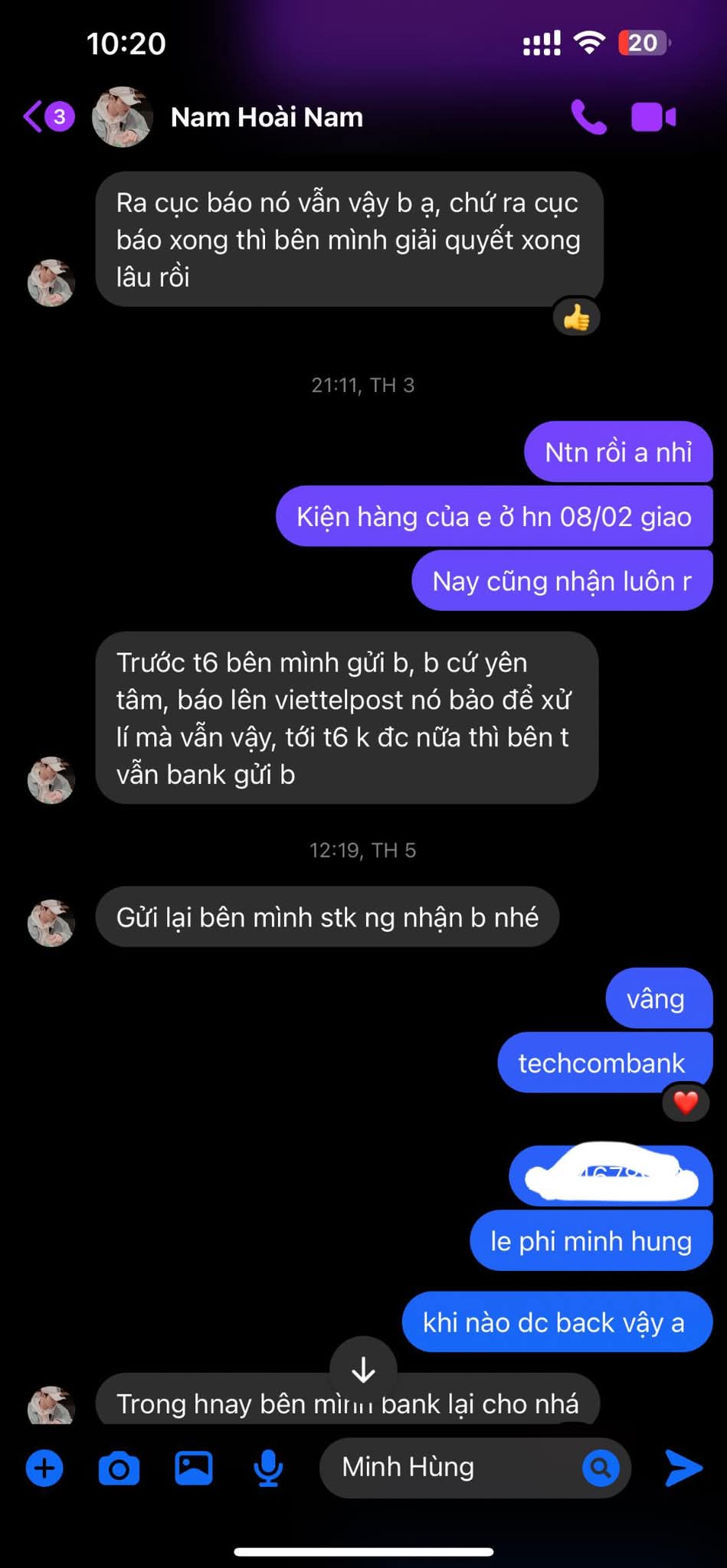Image resolution: width=727 pixels, height=1568 pixels.
Task: Start a voice call with Nam Hoài Nam
Action: 588,117
